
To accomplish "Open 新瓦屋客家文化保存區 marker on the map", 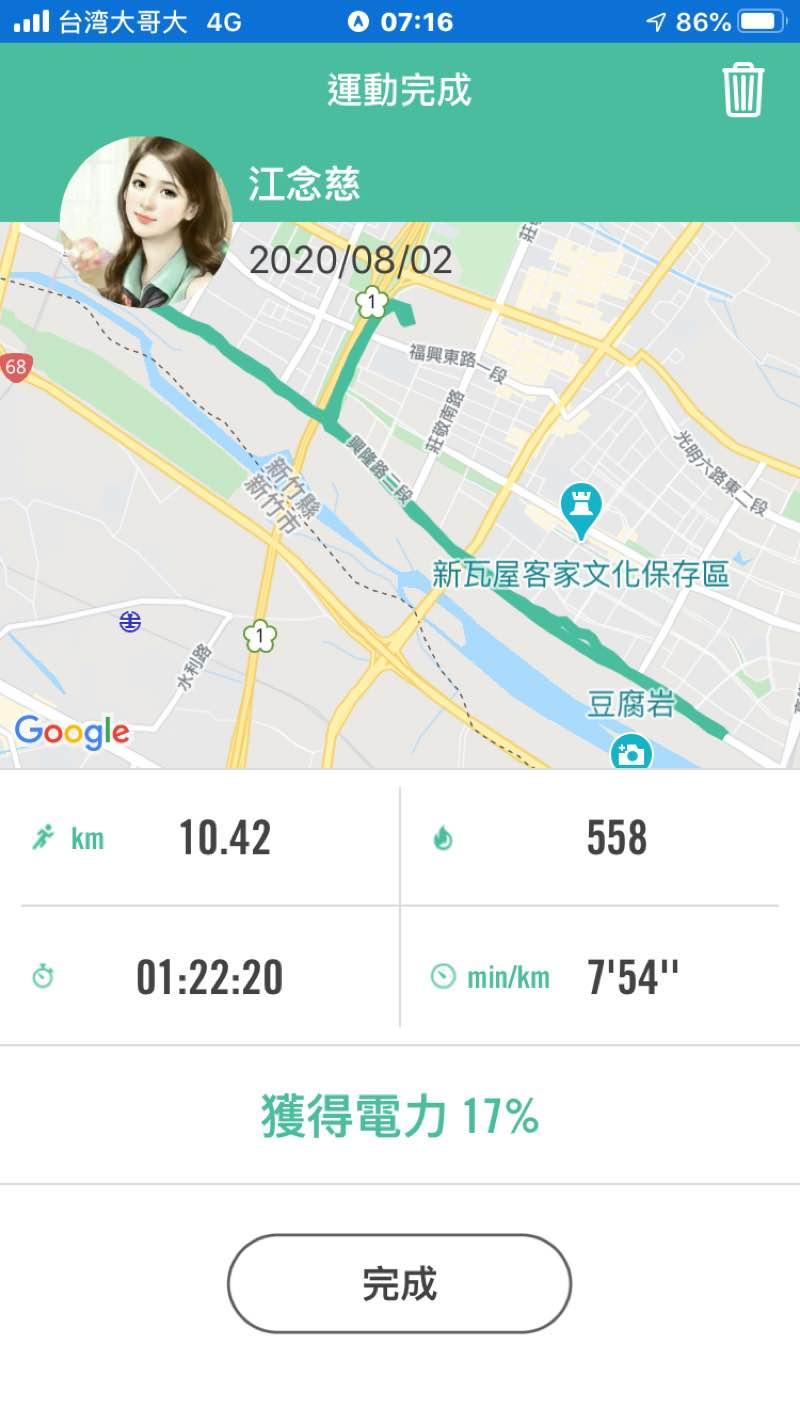I will coord(581,509).
